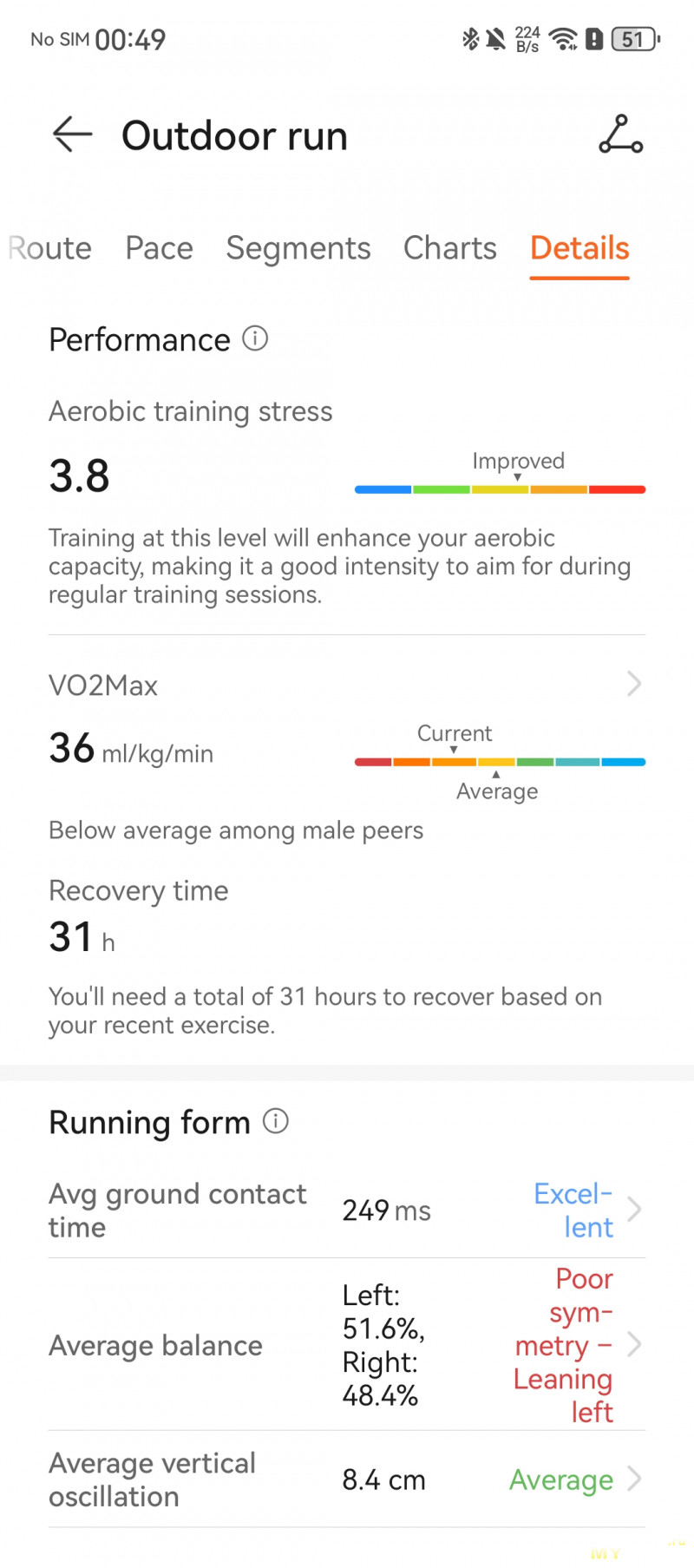The image size is (694, 1568).
Task: Open VO2Max details
Action: tap(633, 685)
